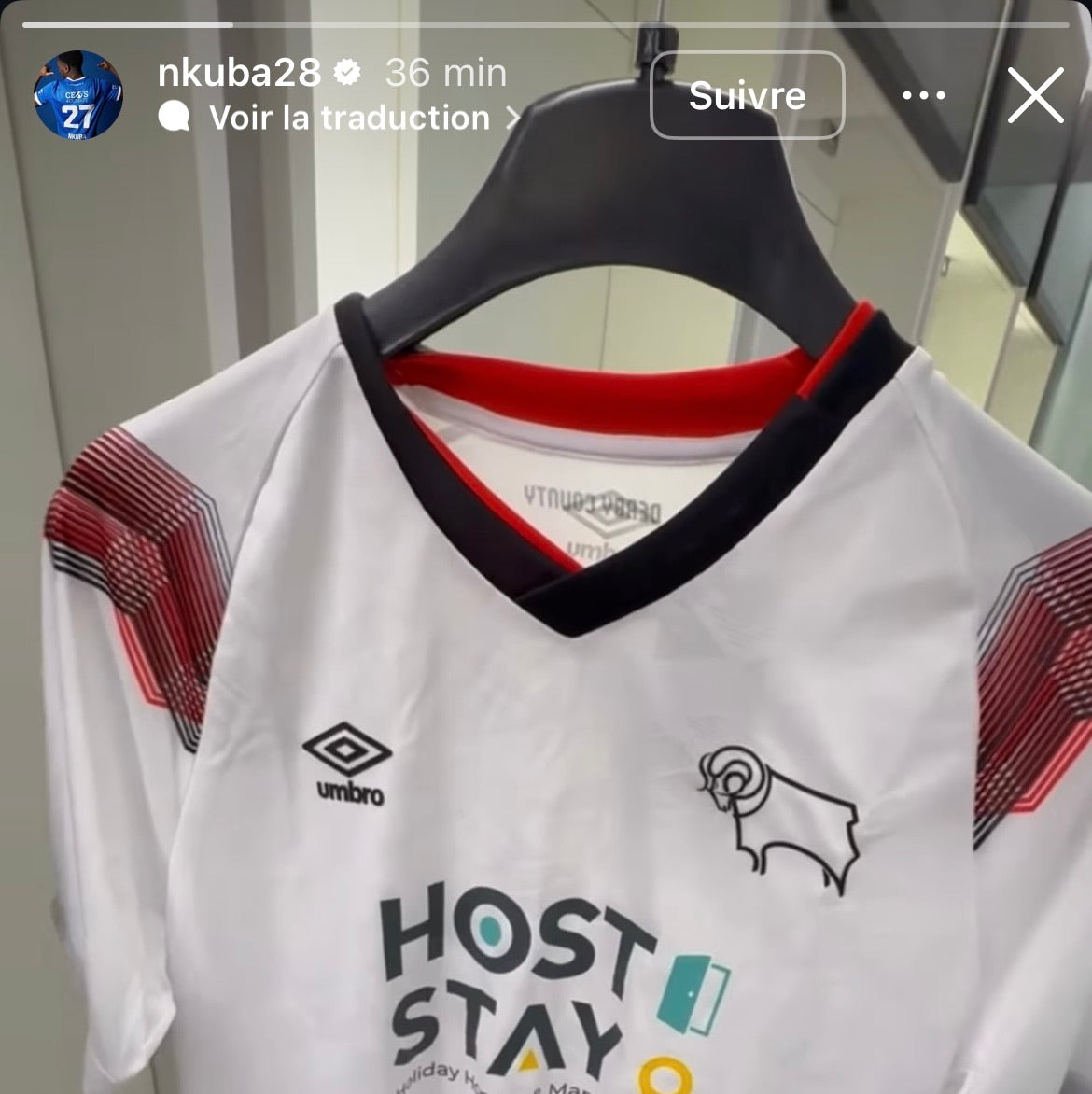Open the nkuba28 username profile
The height and width of the screenshot is (1094, 1092).
[239, 73]
